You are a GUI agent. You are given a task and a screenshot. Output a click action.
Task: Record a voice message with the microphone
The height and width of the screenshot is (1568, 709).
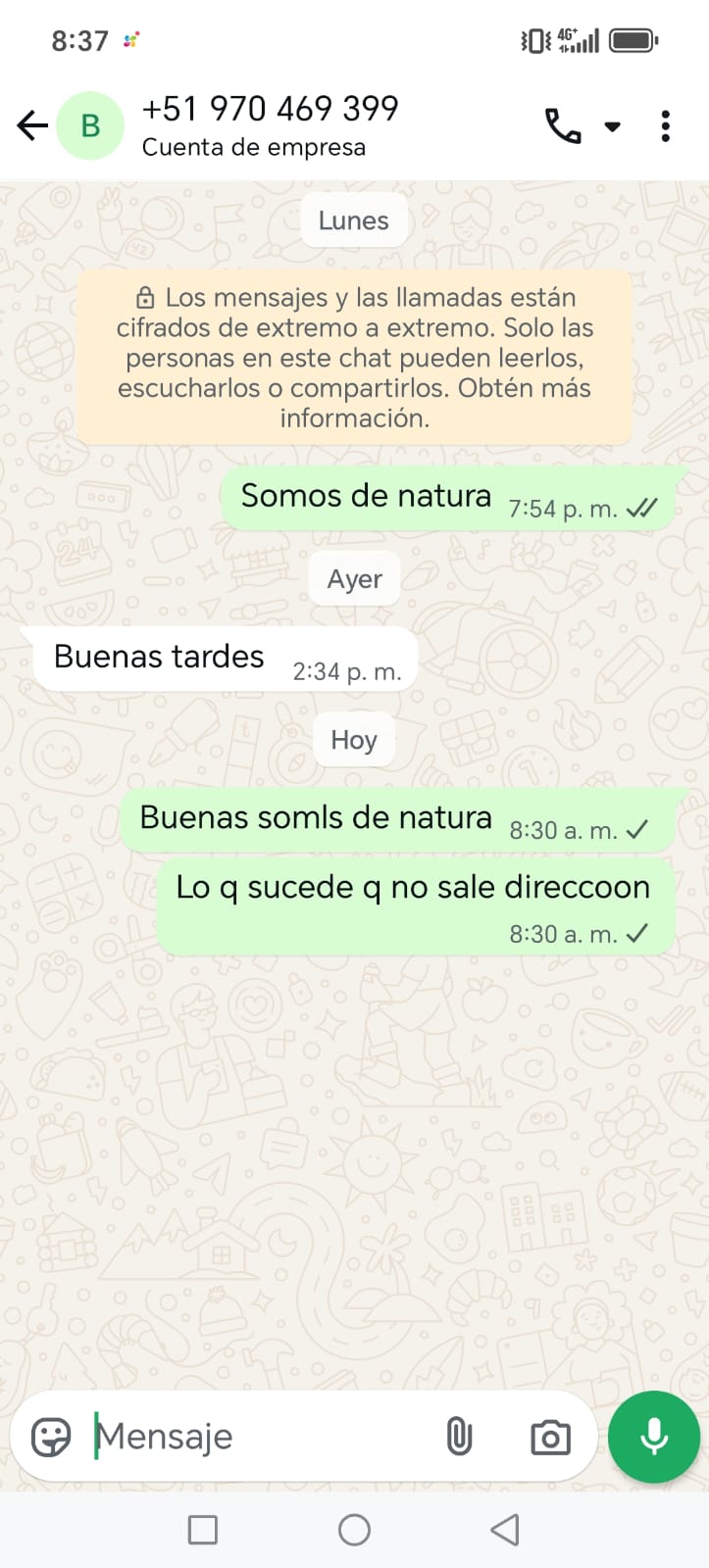(654, 1437)
